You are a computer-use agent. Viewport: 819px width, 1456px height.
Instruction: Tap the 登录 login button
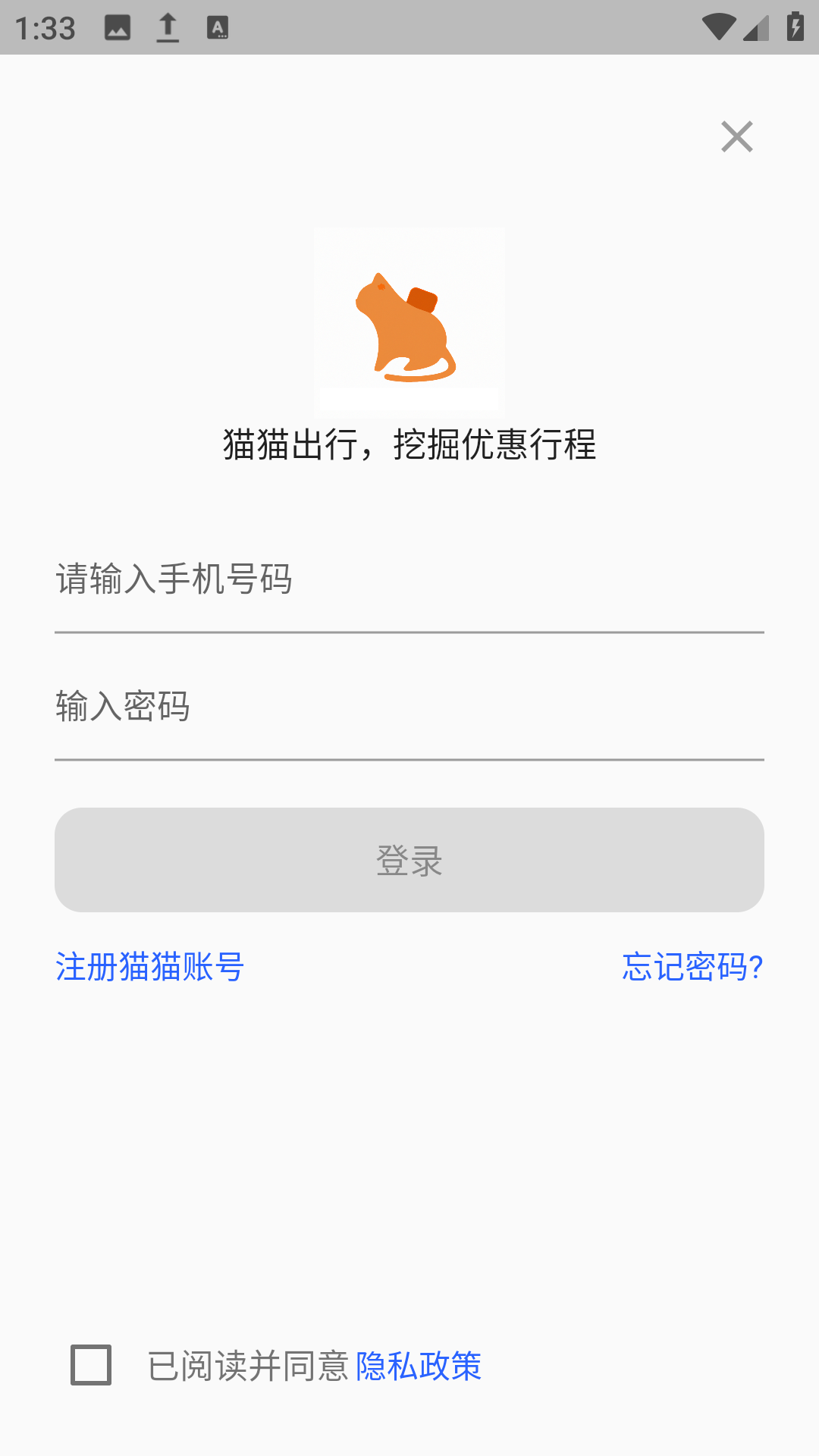click(409, 860)
